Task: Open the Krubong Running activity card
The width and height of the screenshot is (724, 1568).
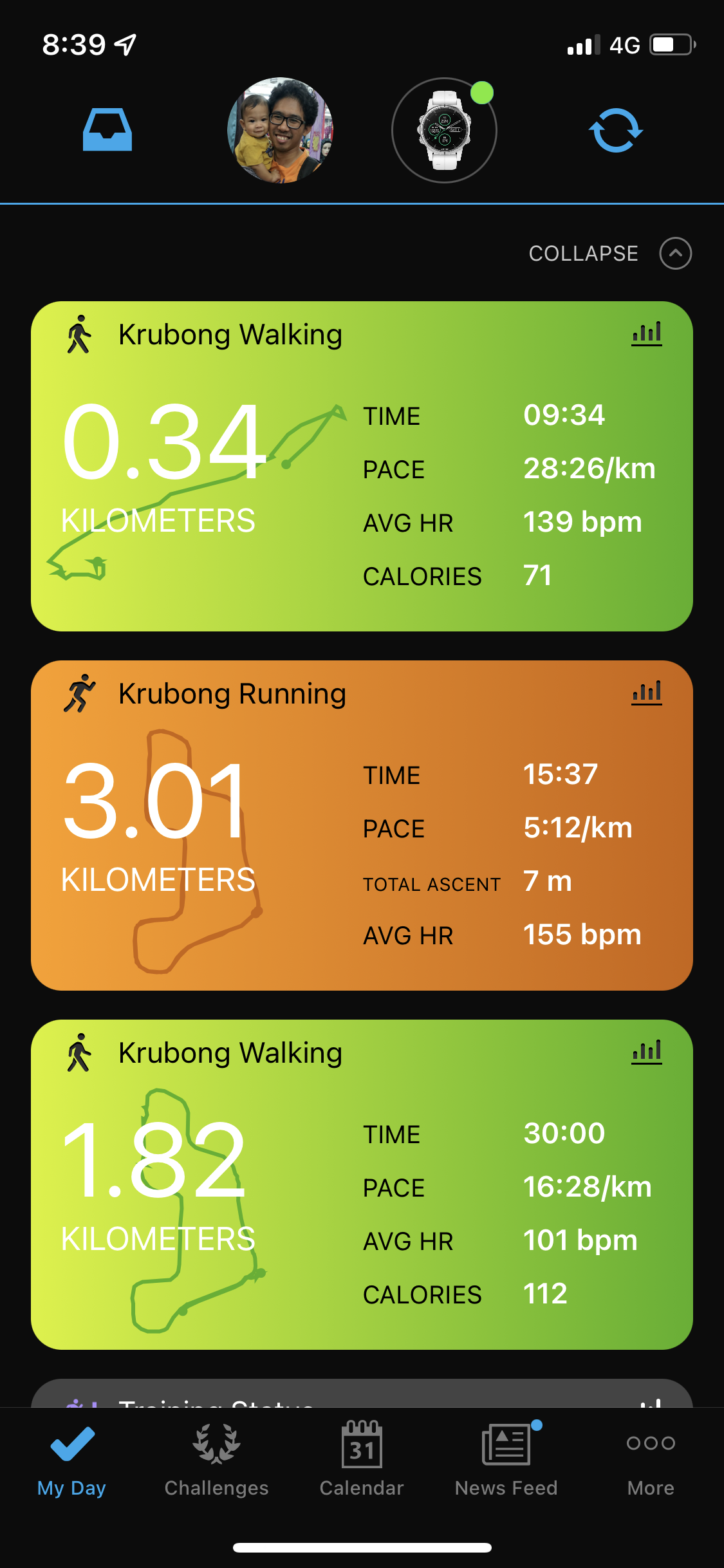Action: pyautogui.click(x=360, y=837)
